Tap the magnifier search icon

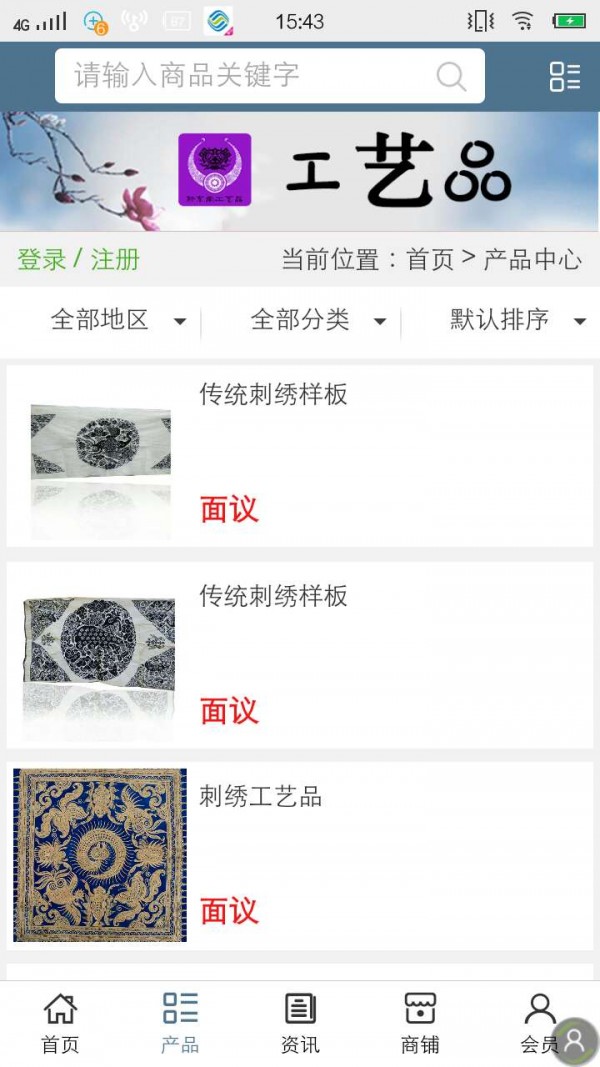point(452,76)
